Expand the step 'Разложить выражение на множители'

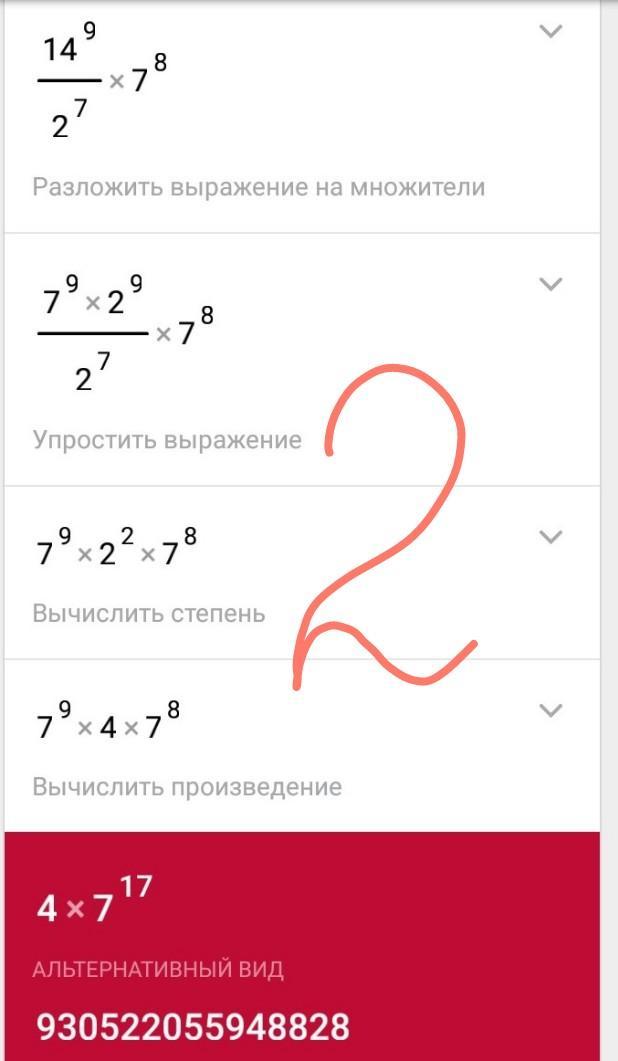551,31
